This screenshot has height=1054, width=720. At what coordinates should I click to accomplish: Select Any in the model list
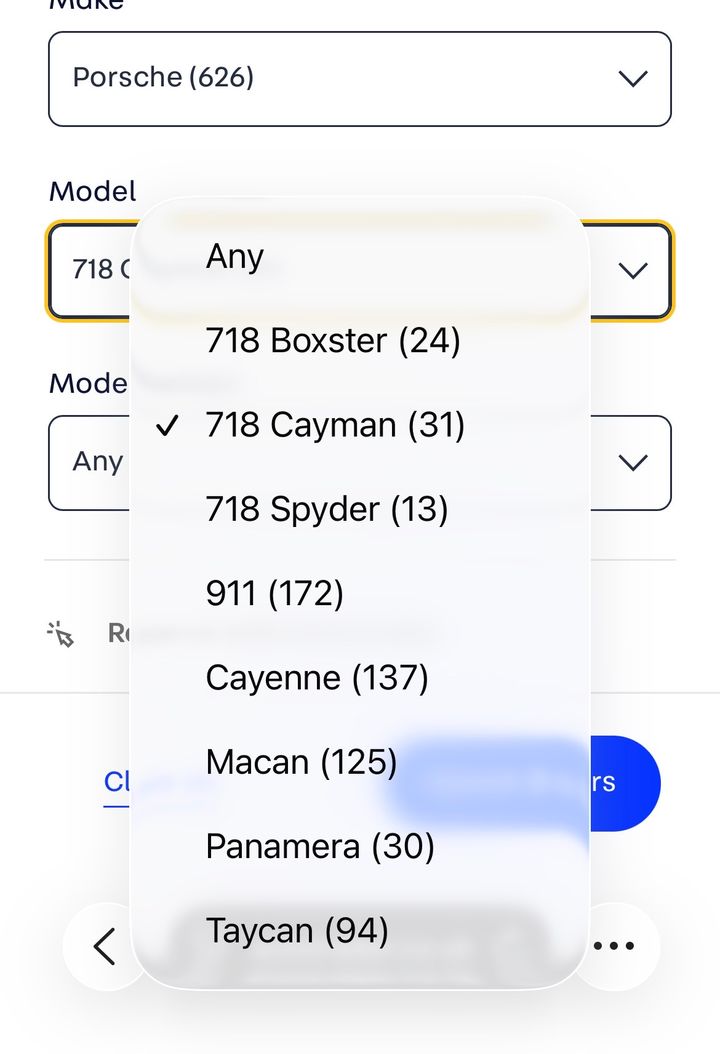(x=235, y=257)
